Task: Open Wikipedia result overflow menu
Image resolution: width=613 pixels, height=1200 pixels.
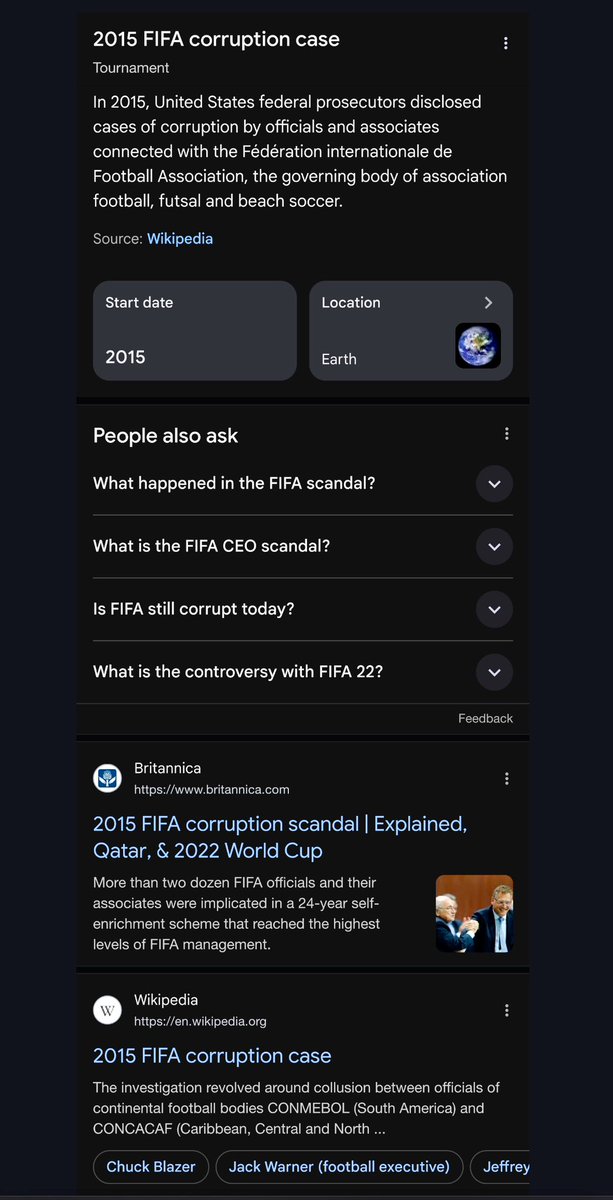Action: coord(507,1011)
